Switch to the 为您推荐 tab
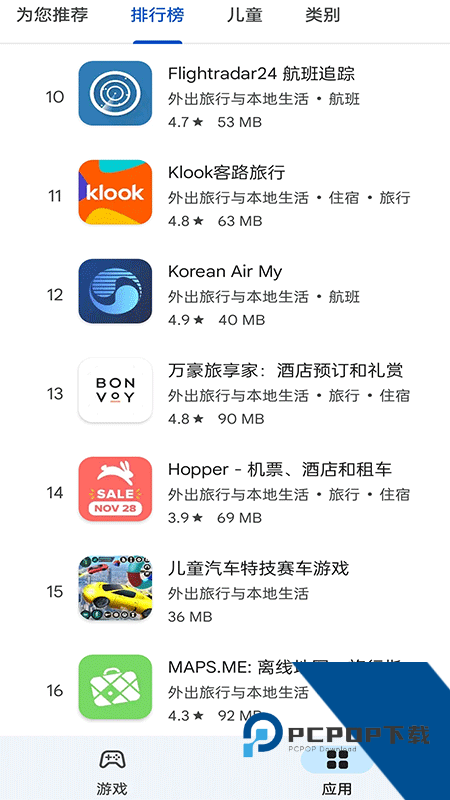 click(x=52, y=15)
